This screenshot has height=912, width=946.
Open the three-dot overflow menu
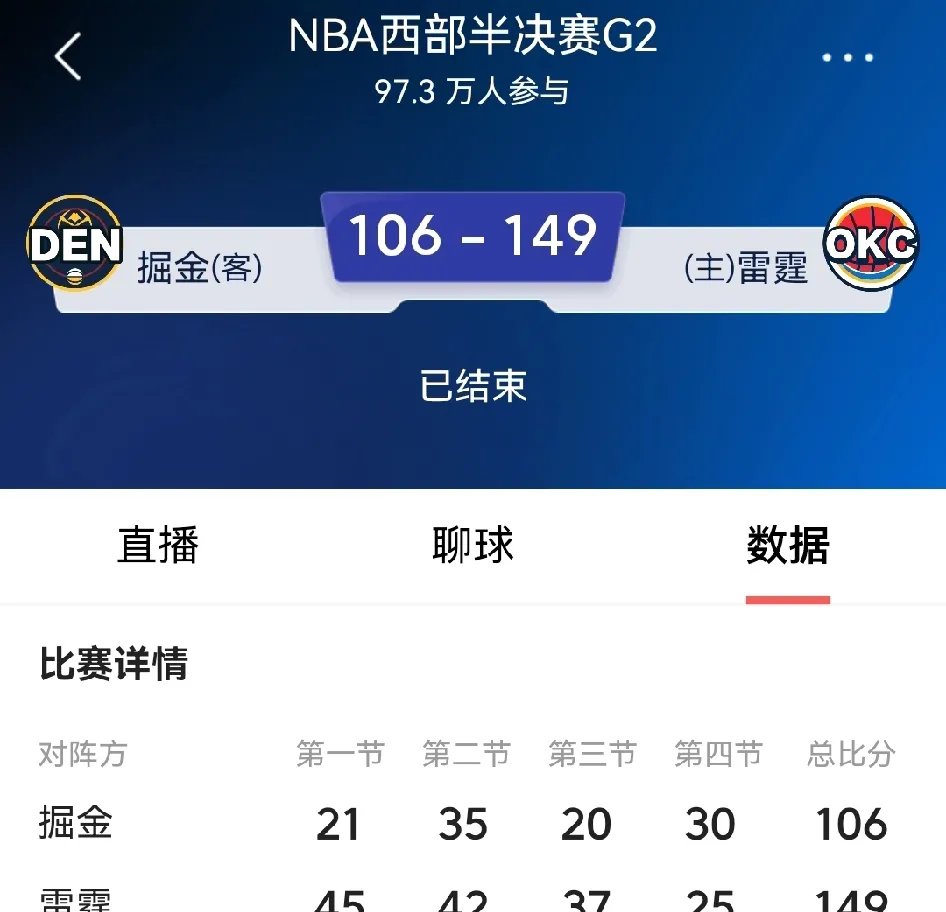pos(847,58)
